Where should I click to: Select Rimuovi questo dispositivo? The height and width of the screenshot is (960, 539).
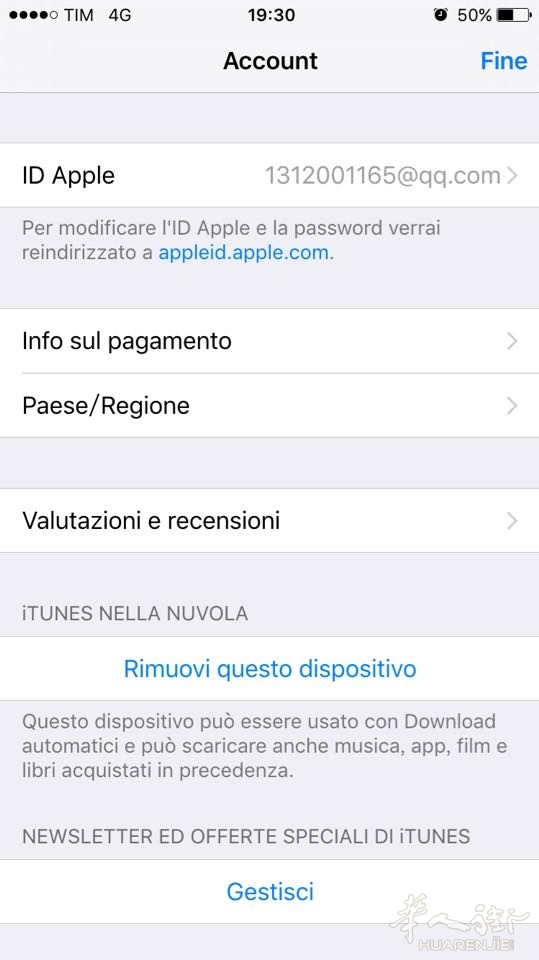click(270, 669)
